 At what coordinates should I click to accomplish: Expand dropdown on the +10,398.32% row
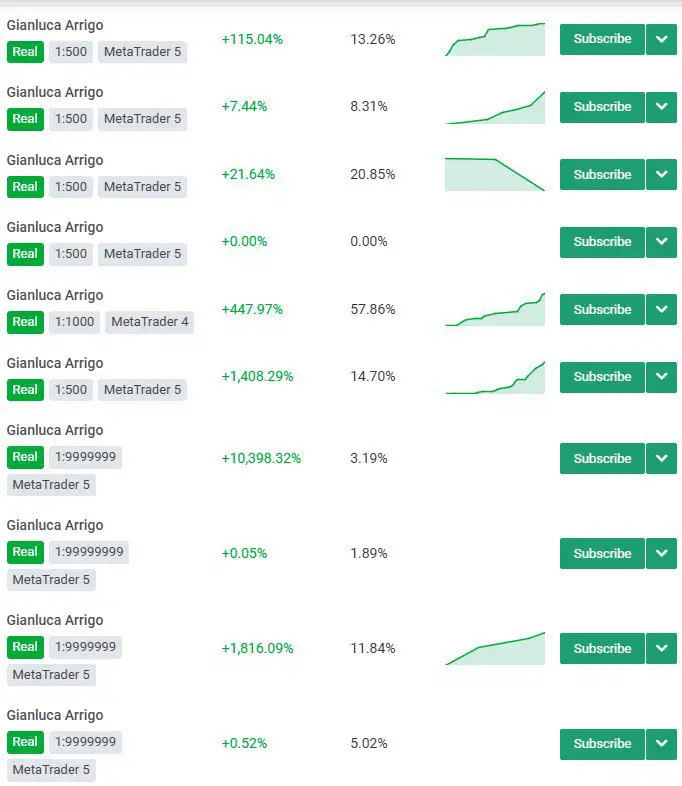(661, 458)
